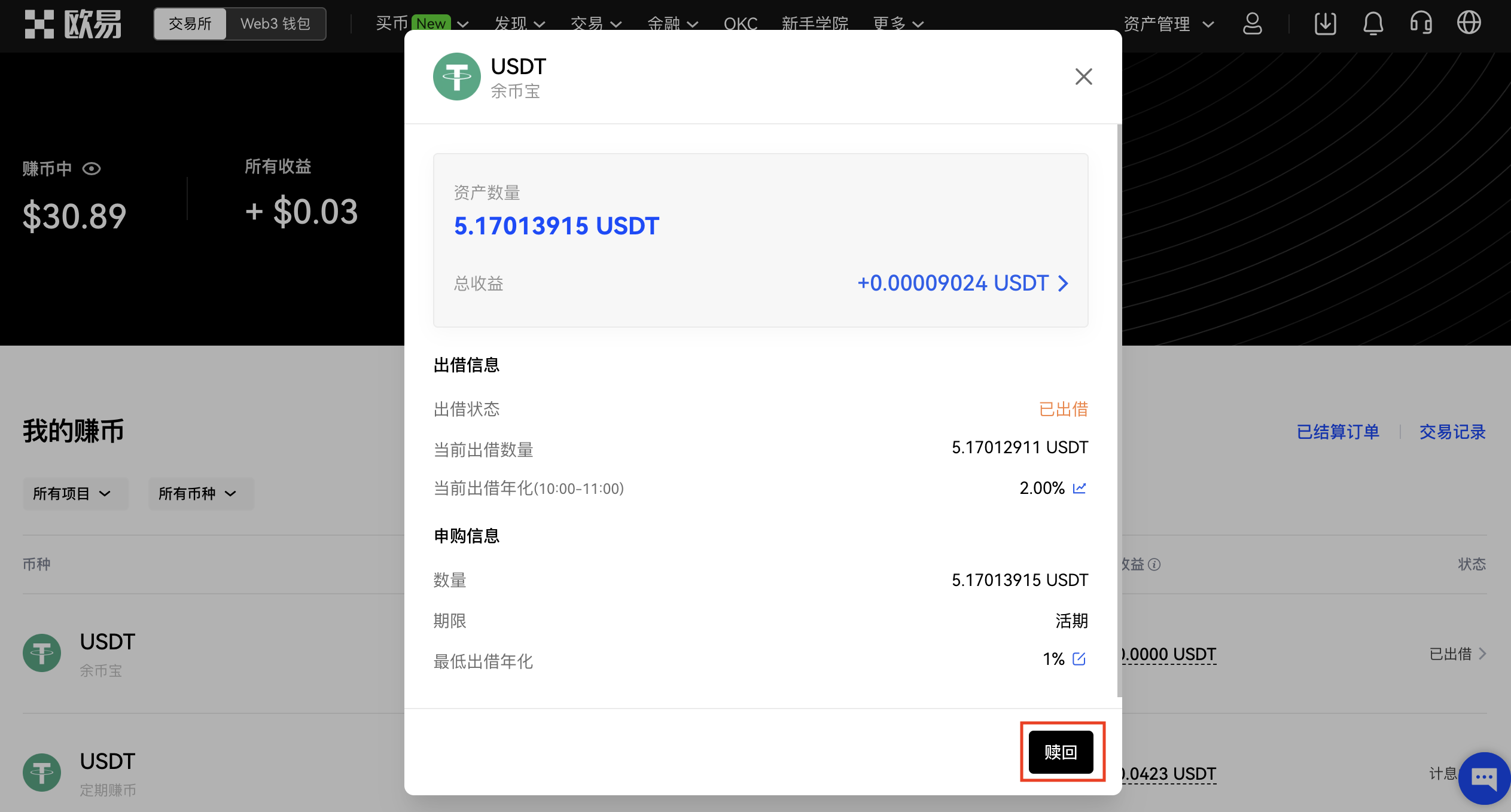Image resolution: width=1511 pixels, height=812 pixels.
Task: Edit the 最低出借年化 1% setting
Action: tap(1079, 659)
